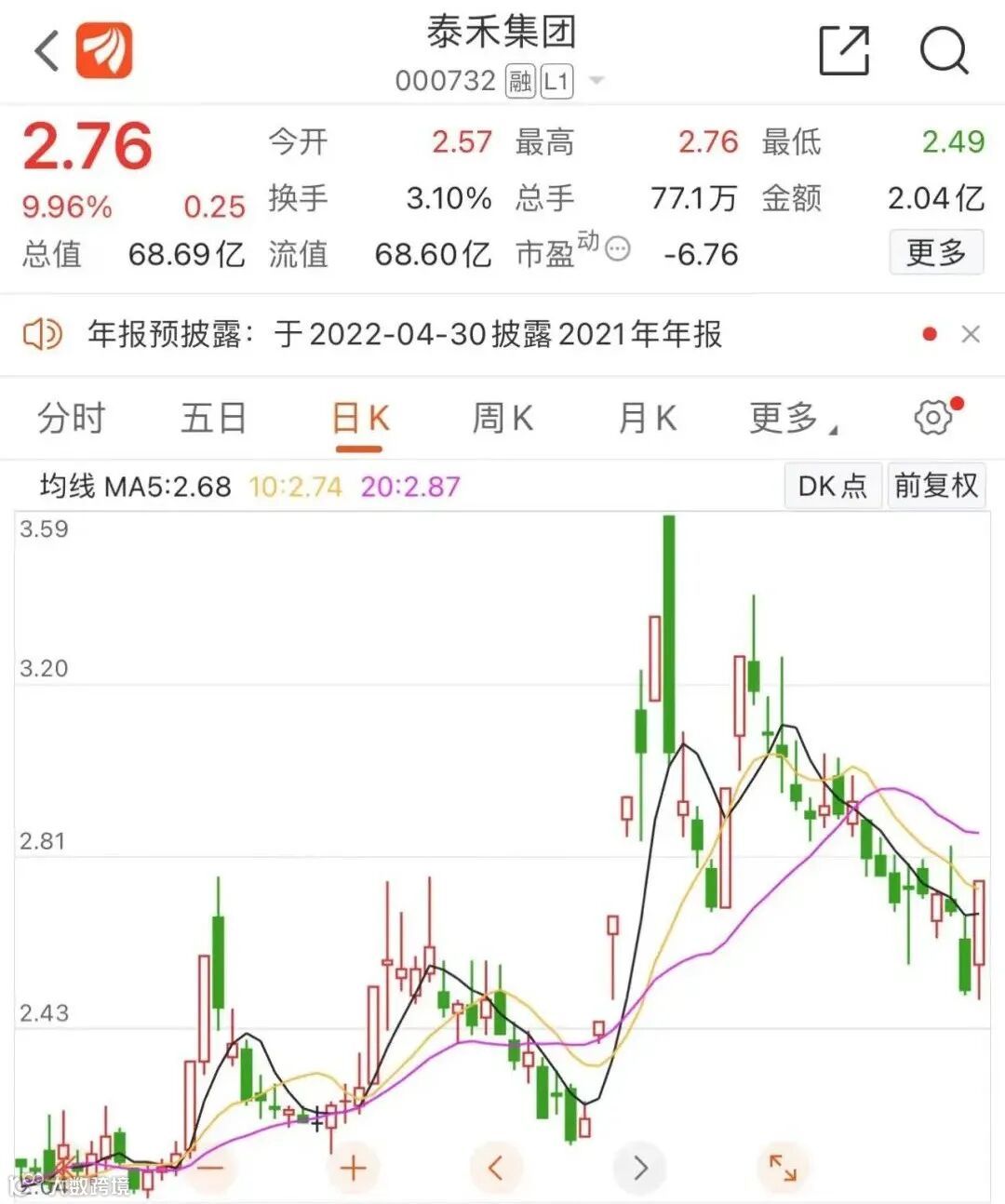This screenshot has width=1005, height=1204.
Task: Change 前复权 adjustment mode
Action: pos(936,485)
